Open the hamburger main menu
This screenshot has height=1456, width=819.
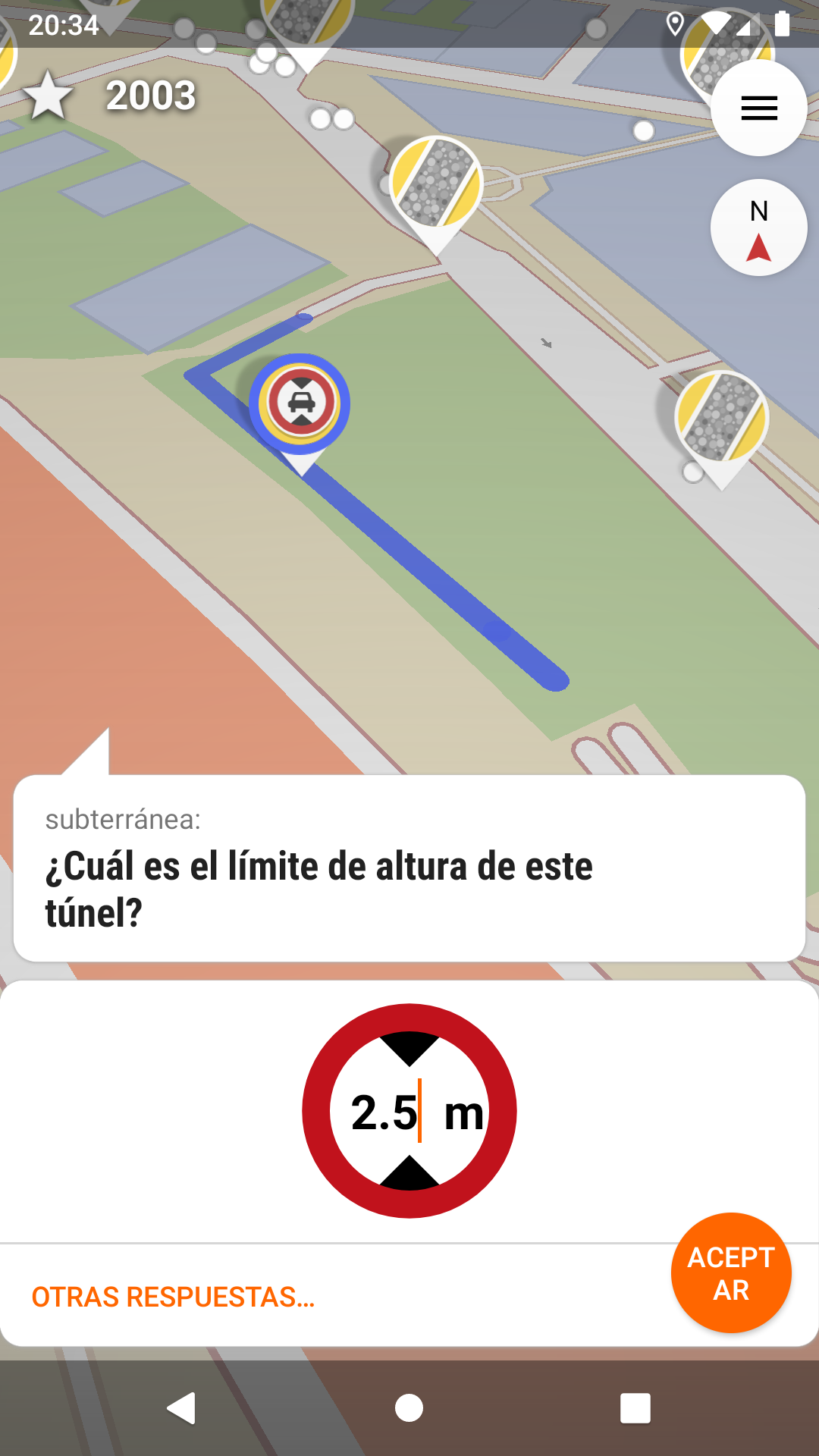[758, 108]
